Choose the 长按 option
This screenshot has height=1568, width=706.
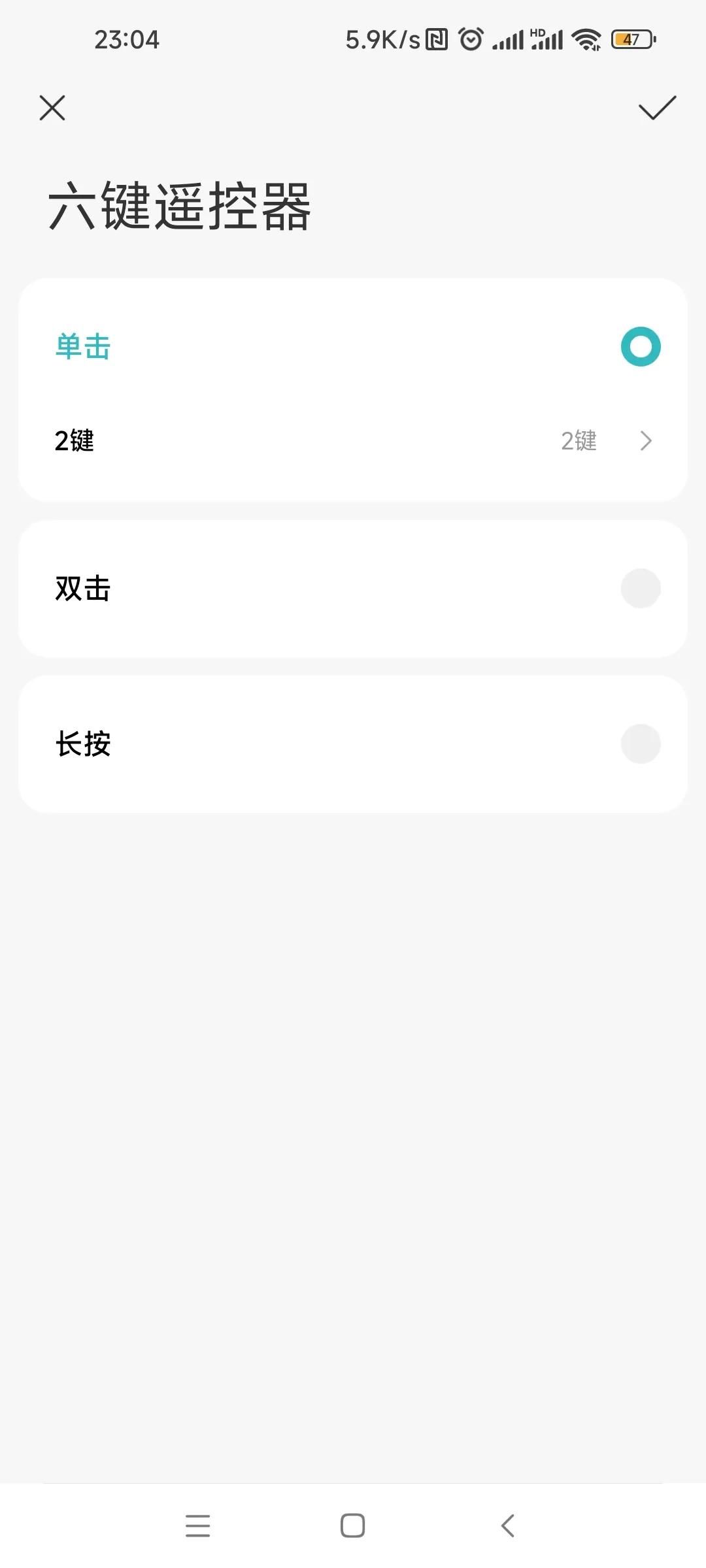point(353,744)
